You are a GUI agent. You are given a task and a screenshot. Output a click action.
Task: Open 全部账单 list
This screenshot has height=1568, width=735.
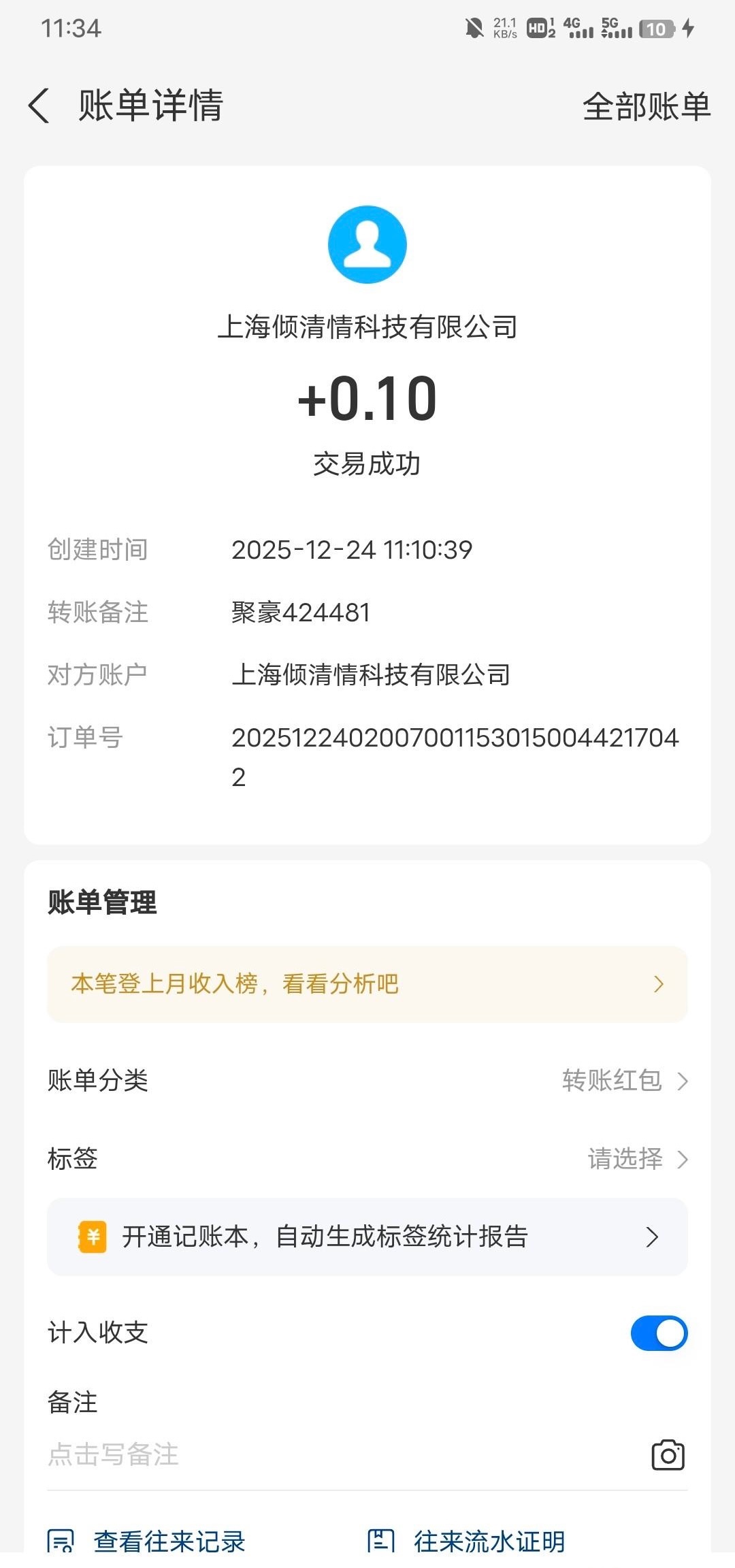pyautogui.click(x=646, y=107)
